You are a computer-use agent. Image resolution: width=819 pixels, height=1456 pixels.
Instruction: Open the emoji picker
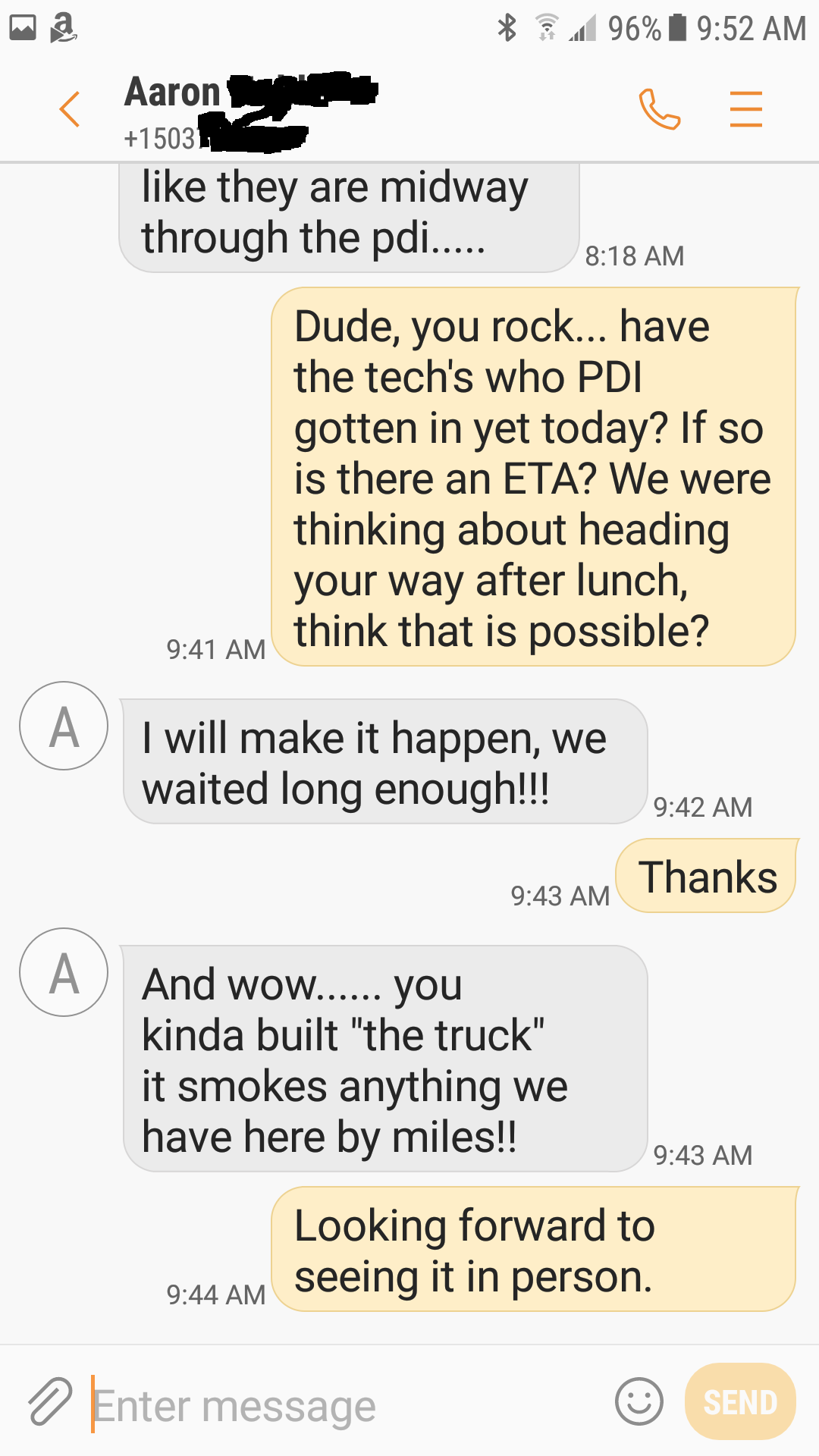coord(639,1401)
